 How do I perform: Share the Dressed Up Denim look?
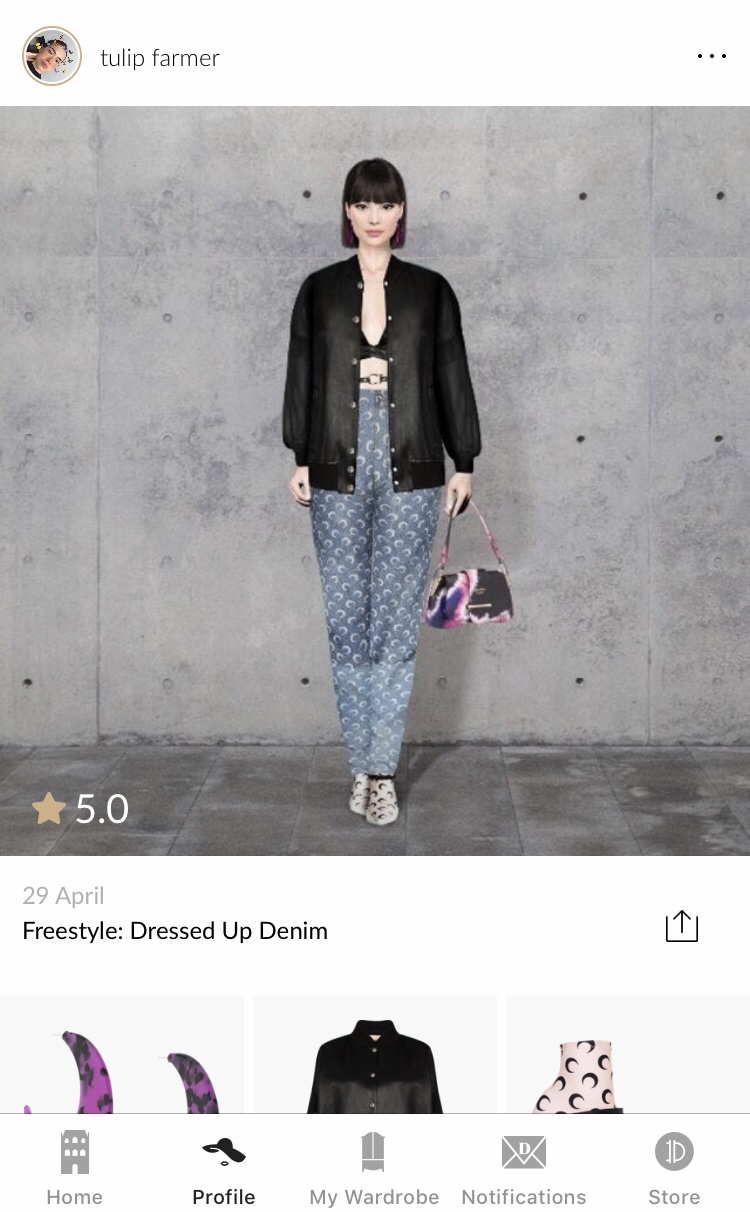[x=682, y=926]
